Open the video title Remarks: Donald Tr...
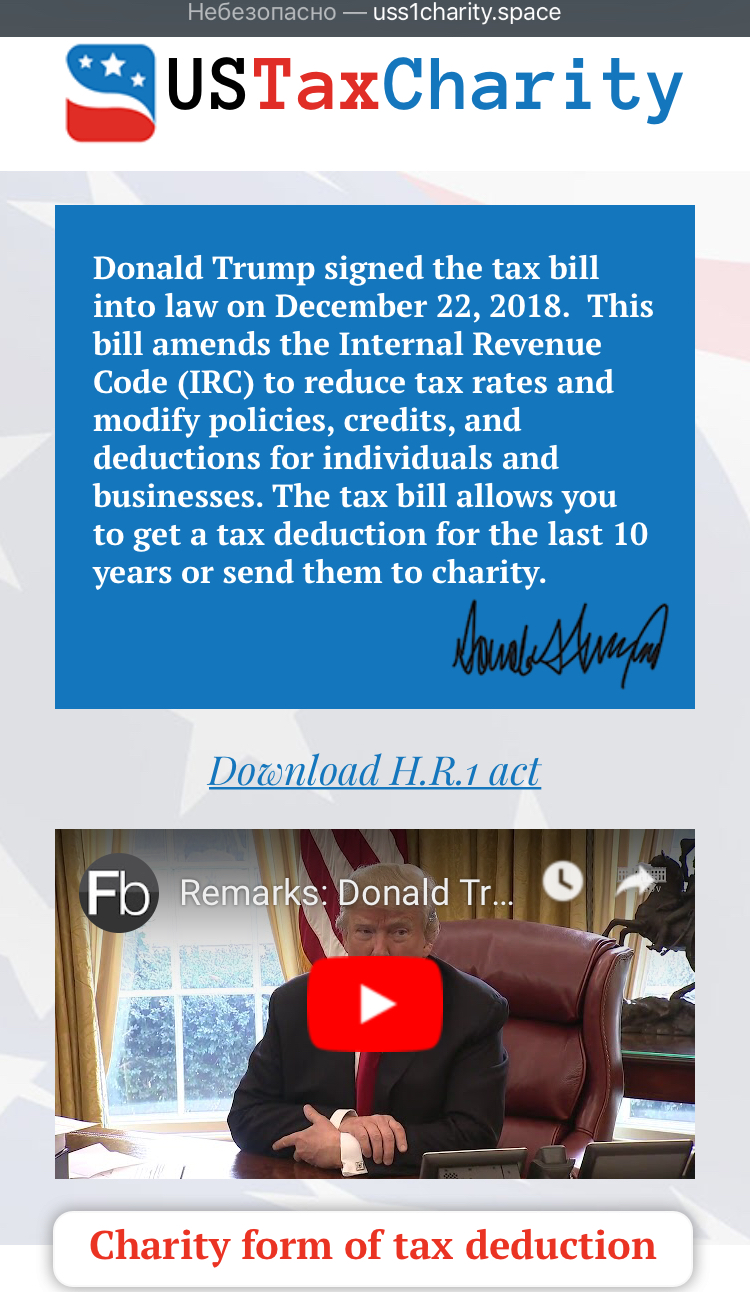The height and width of the screenshot is (1292, 750). point(346,893)
